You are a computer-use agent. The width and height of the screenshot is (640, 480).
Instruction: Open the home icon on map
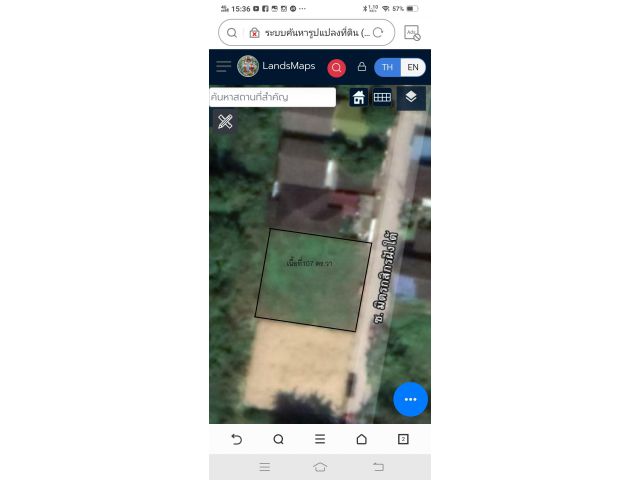coord(358,97)
